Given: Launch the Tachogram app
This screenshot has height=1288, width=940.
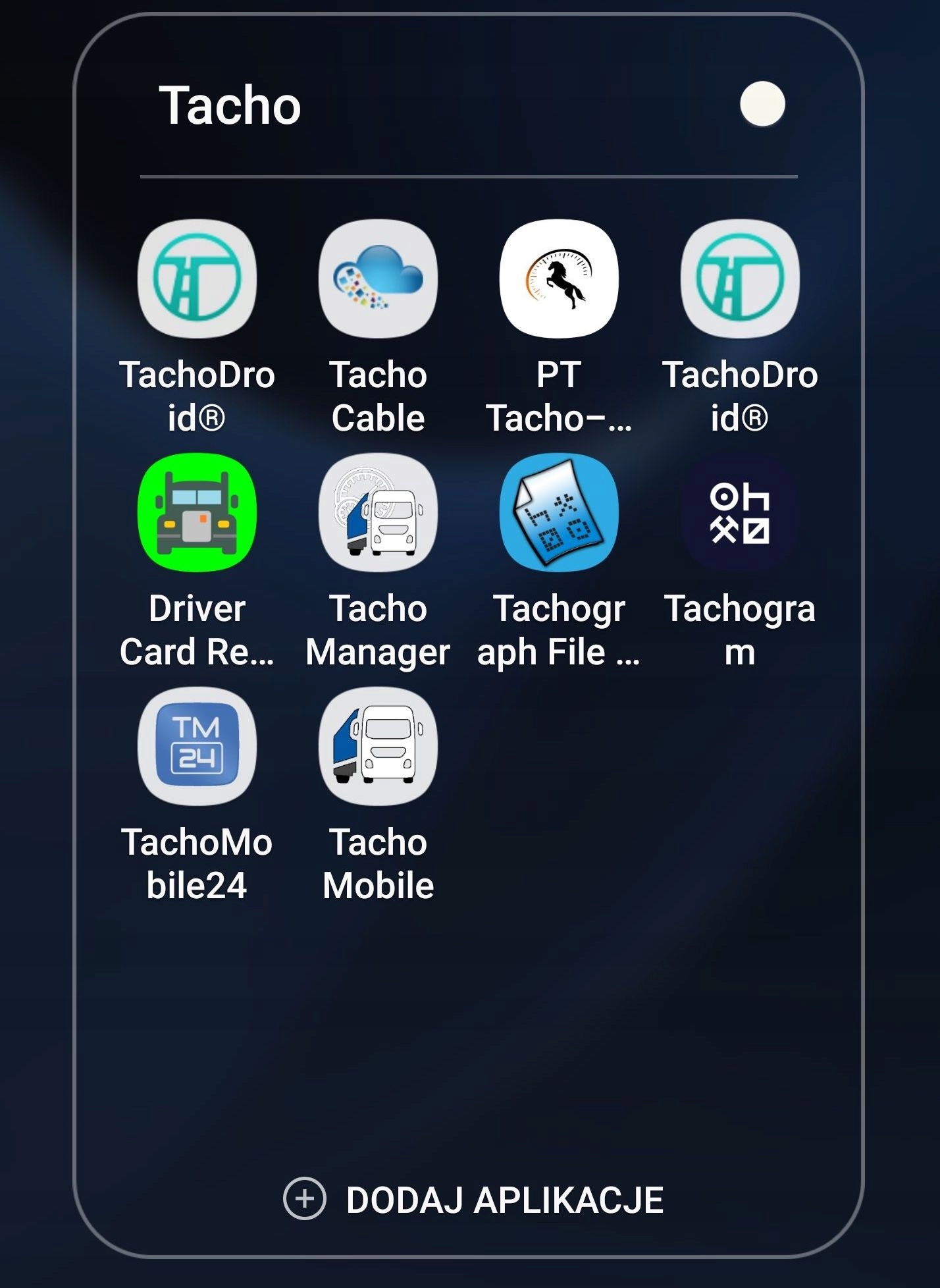Looking at the screenshot, I should click(740, 512).
